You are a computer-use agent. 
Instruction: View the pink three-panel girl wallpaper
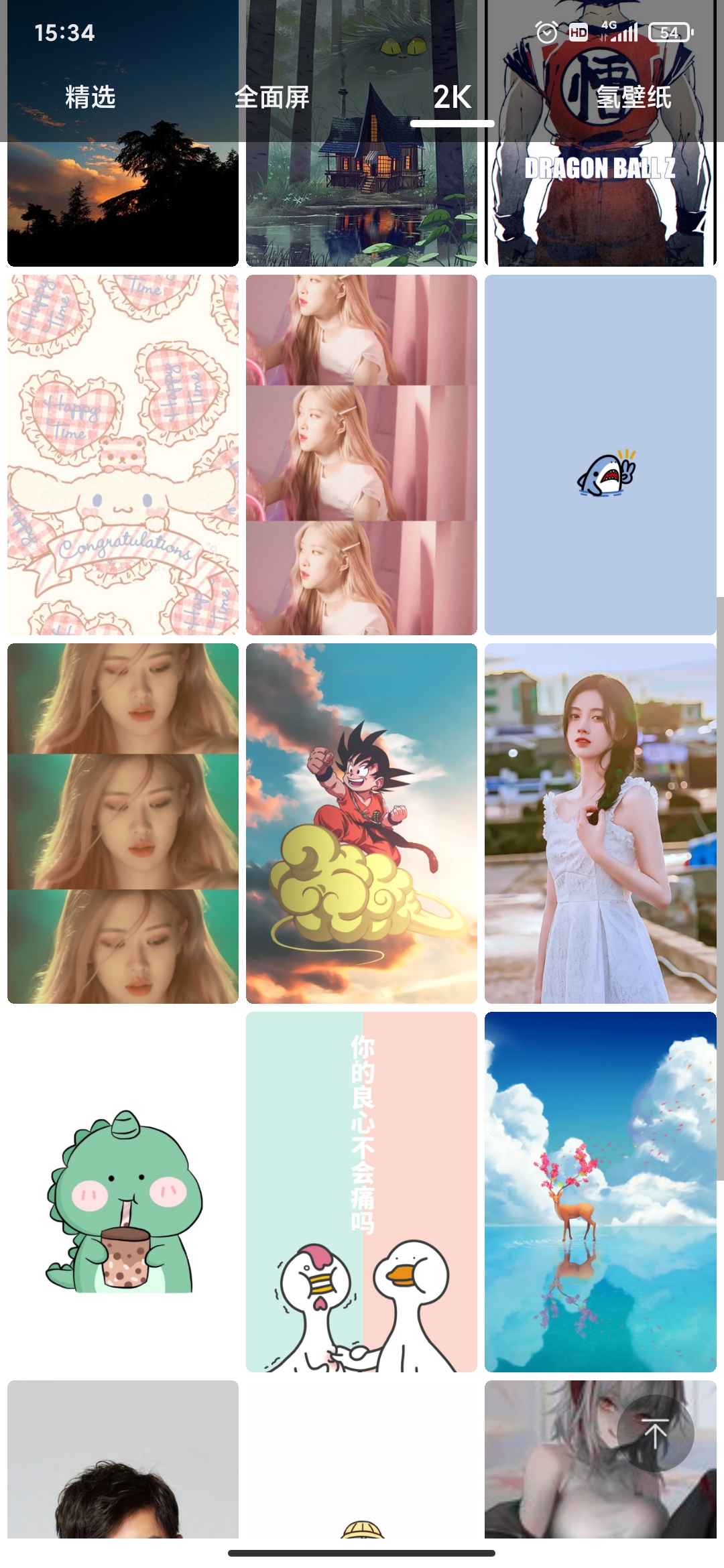point(361,454)
